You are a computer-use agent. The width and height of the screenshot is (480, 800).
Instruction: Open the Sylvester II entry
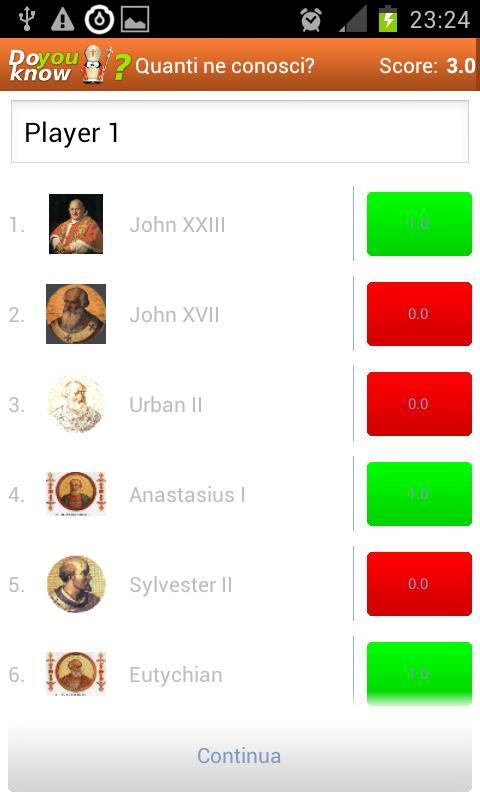240,584
